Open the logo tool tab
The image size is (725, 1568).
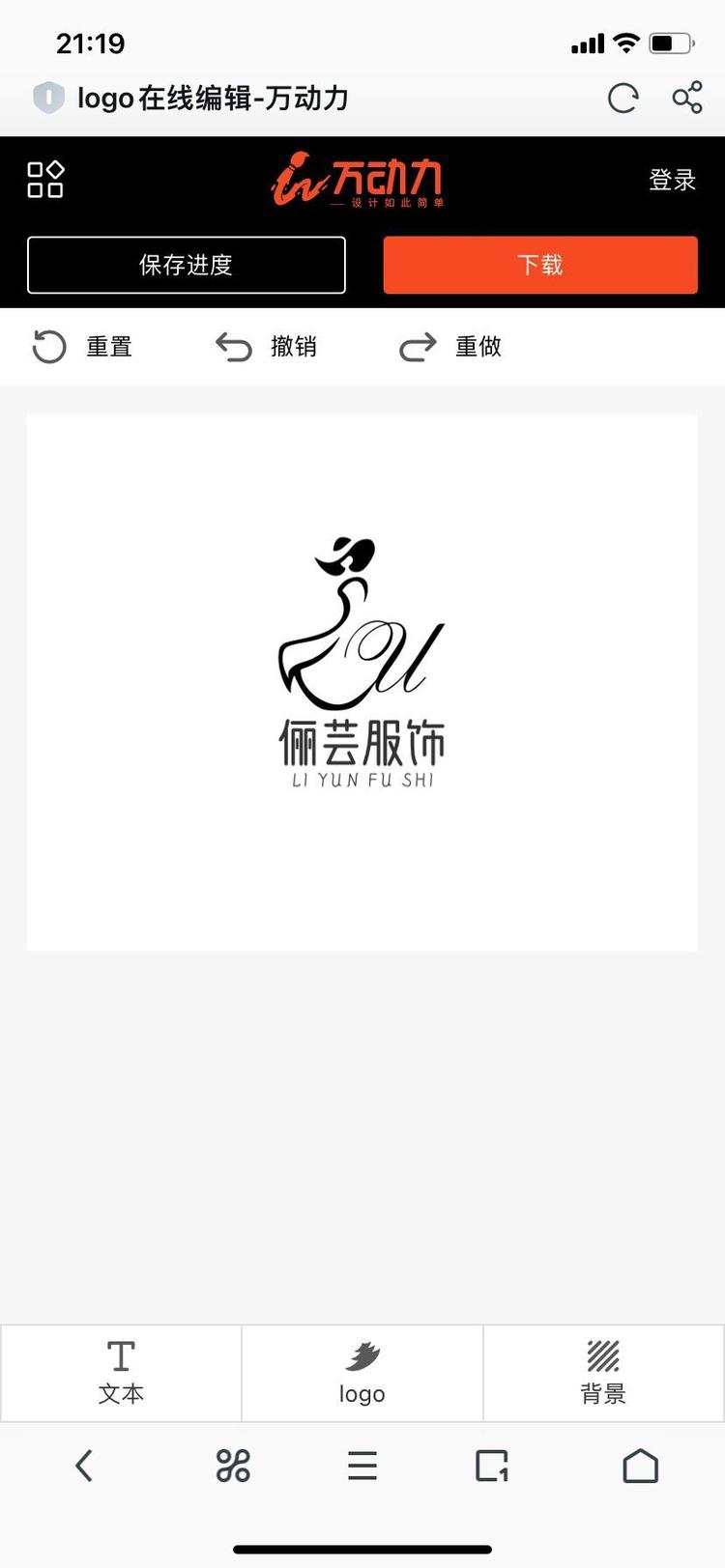362,1372
